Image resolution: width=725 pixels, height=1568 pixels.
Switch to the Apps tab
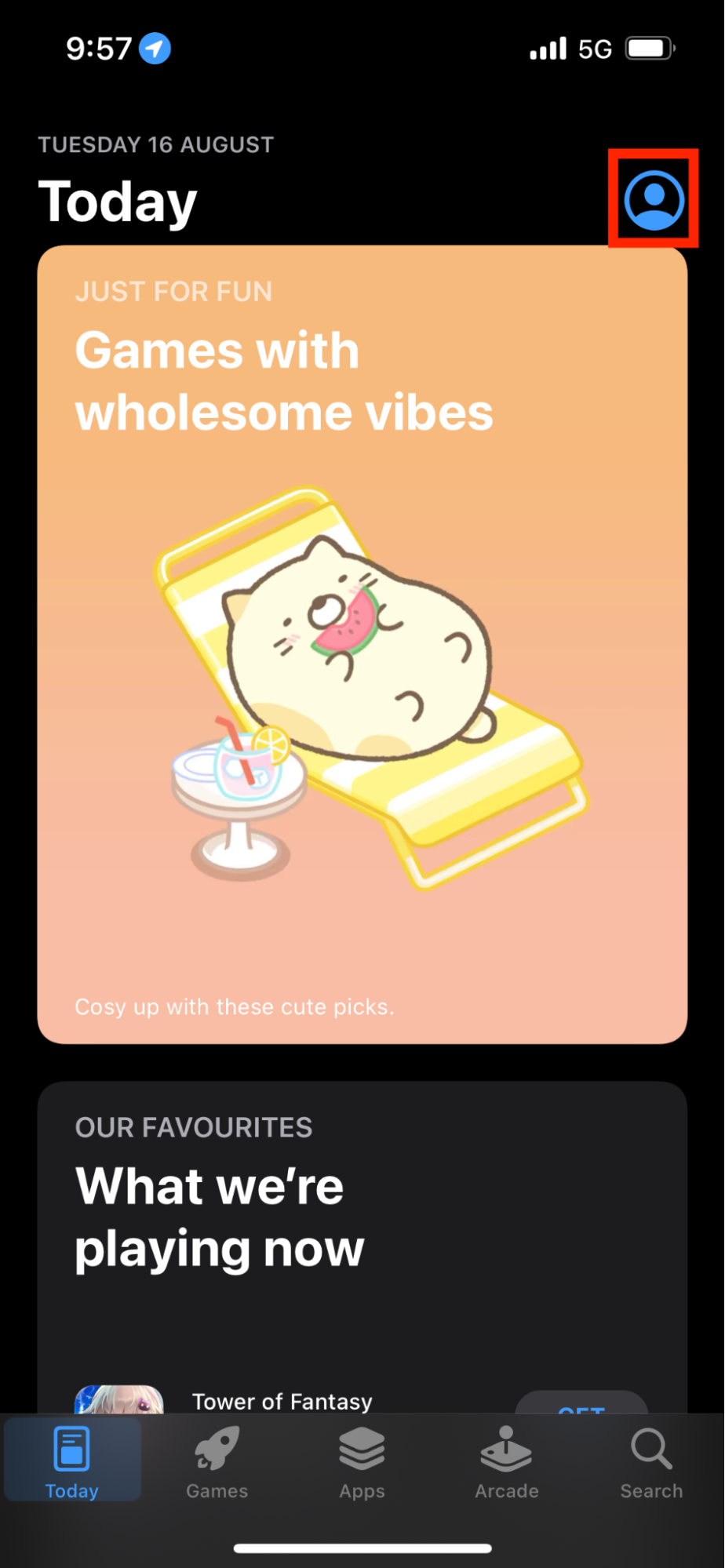[x=362, y=1461]
